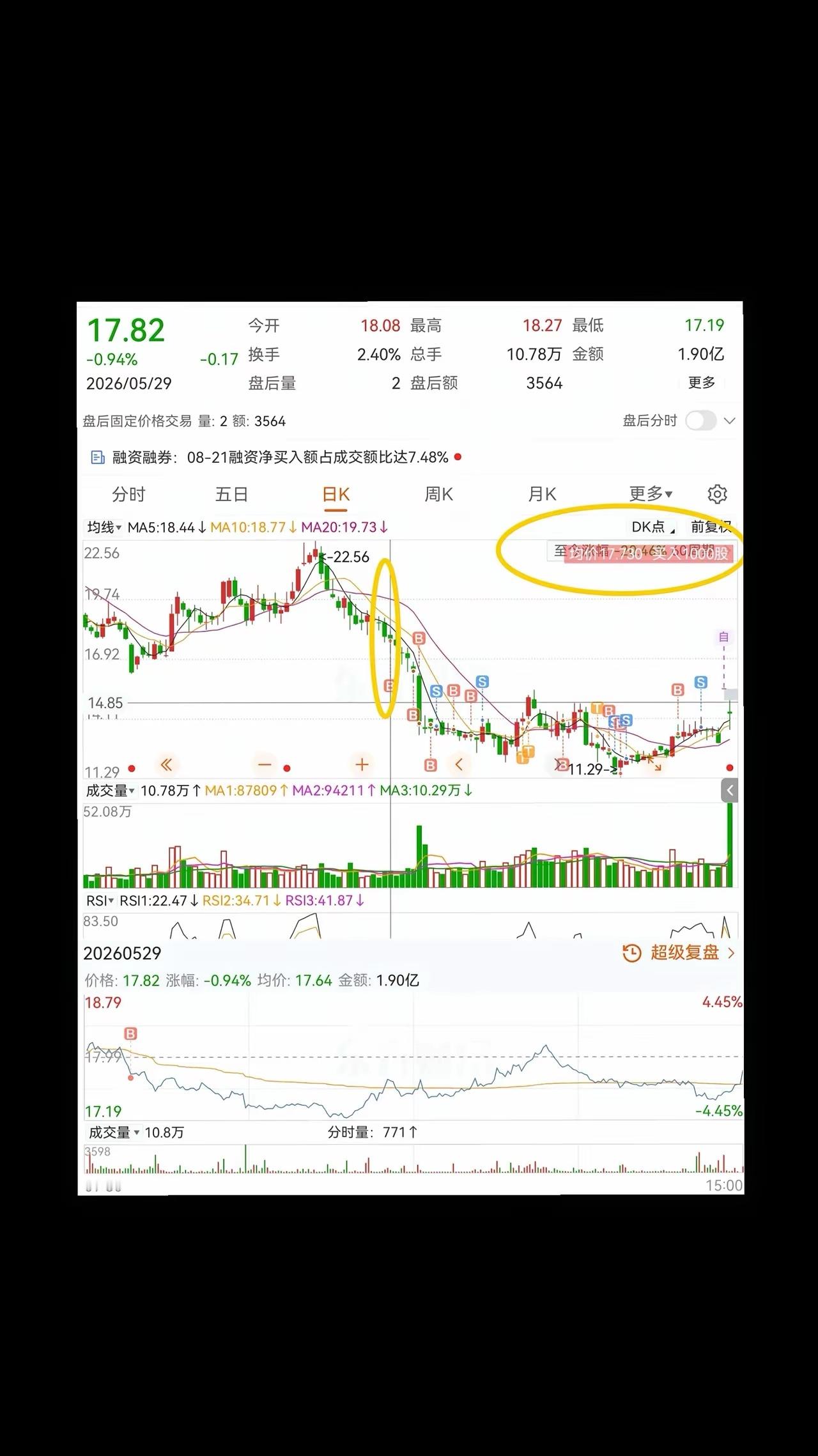Open the 均线 indicator dropdown

tap(104, 527)
